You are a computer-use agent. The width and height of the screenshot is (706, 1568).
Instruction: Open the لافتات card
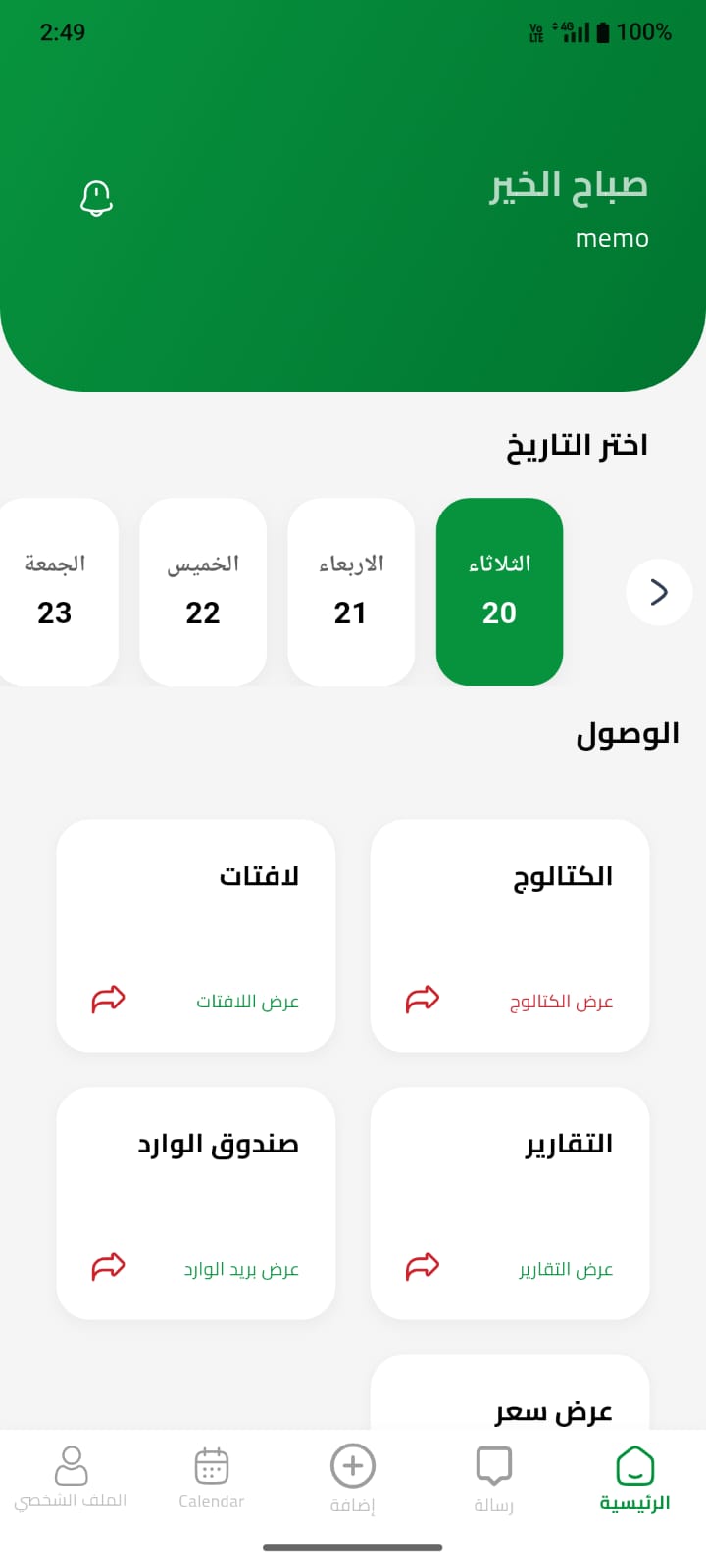[x=196, y=935]
